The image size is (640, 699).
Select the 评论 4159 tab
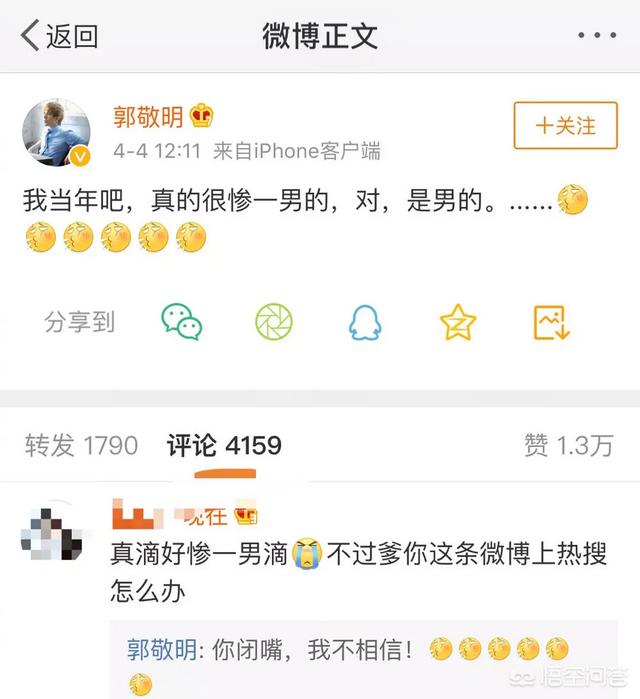point(224,445)
